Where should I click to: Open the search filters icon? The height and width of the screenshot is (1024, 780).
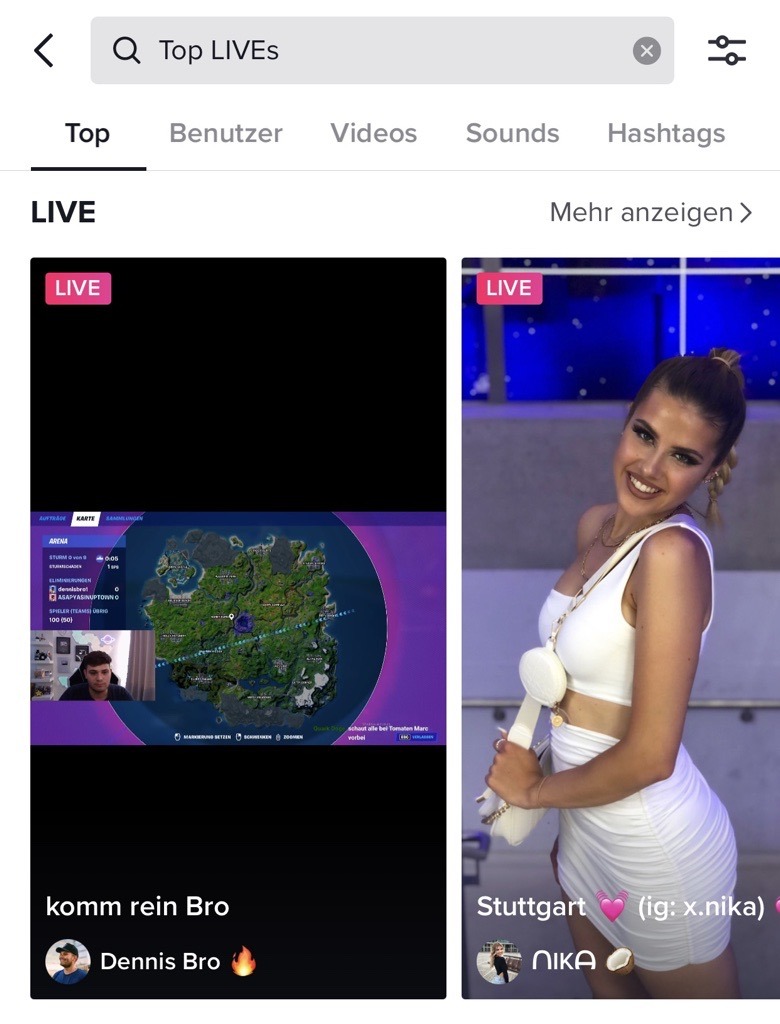[727, 49]
